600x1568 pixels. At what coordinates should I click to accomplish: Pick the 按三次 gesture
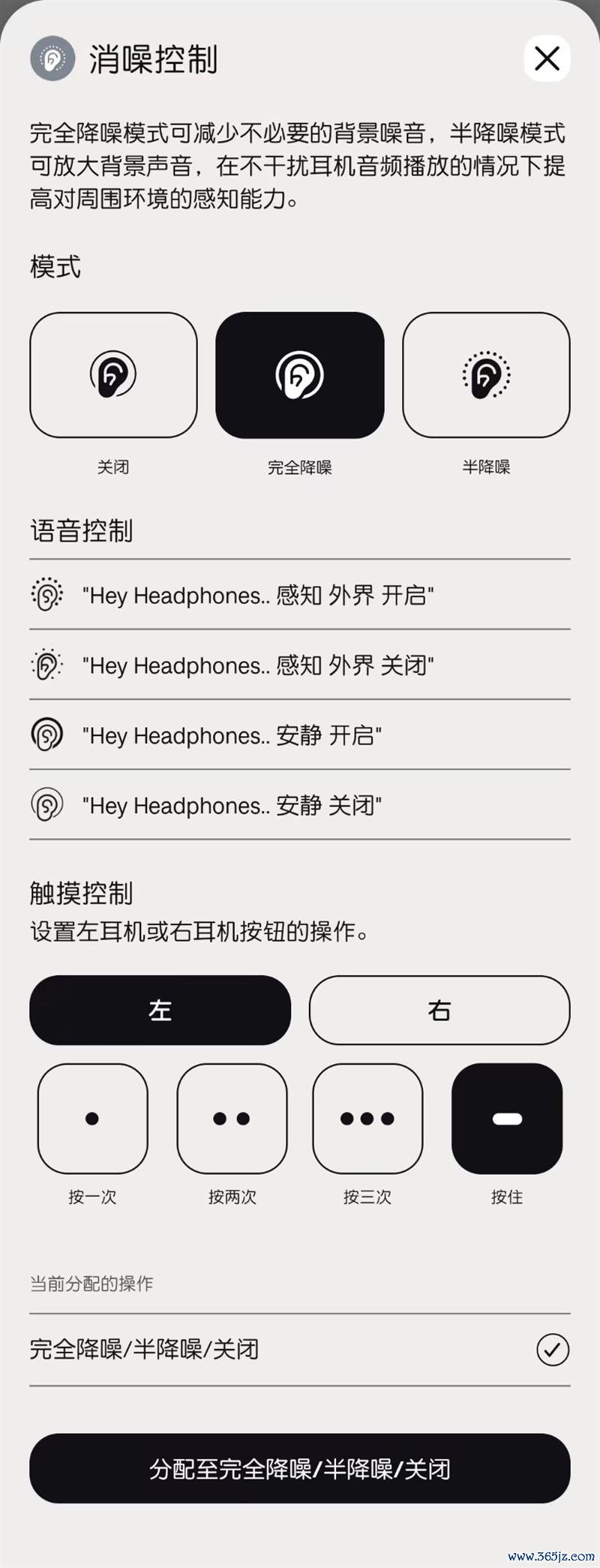[x=367, y=1118]
